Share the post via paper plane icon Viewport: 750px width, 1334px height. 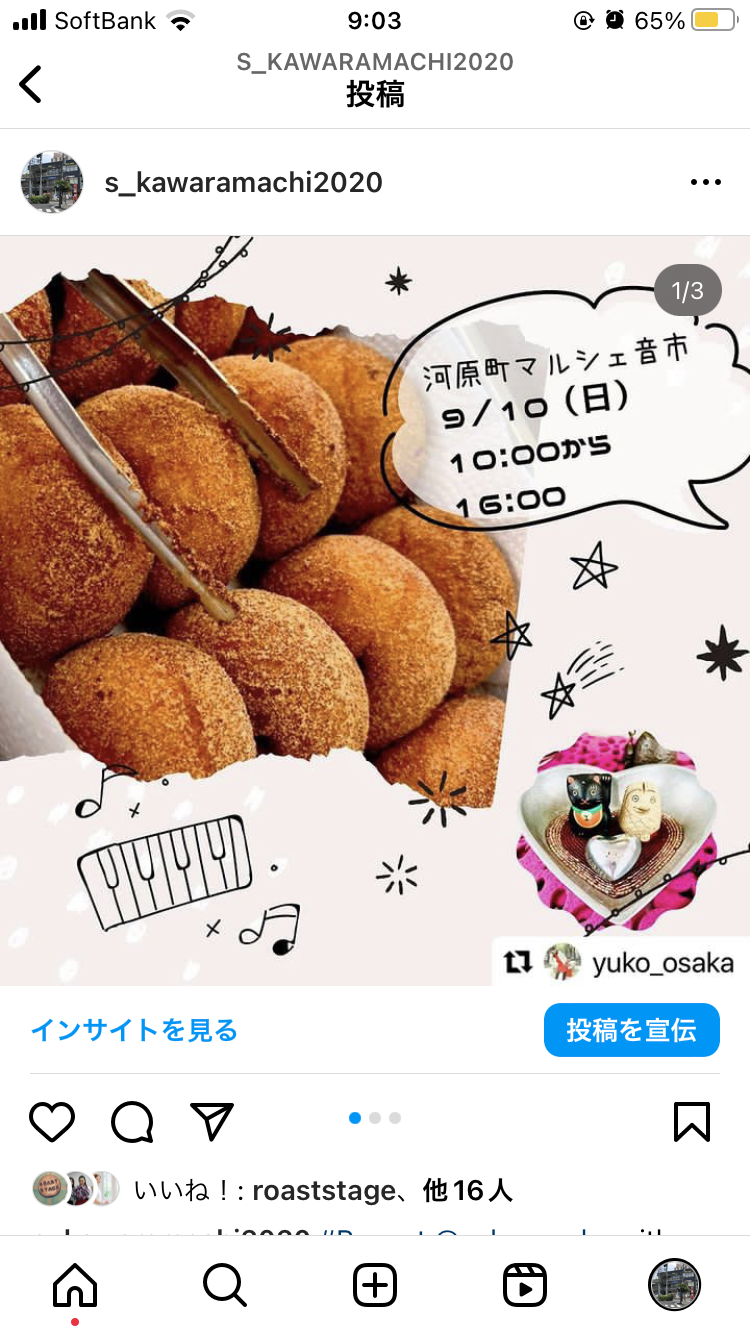212,1122
